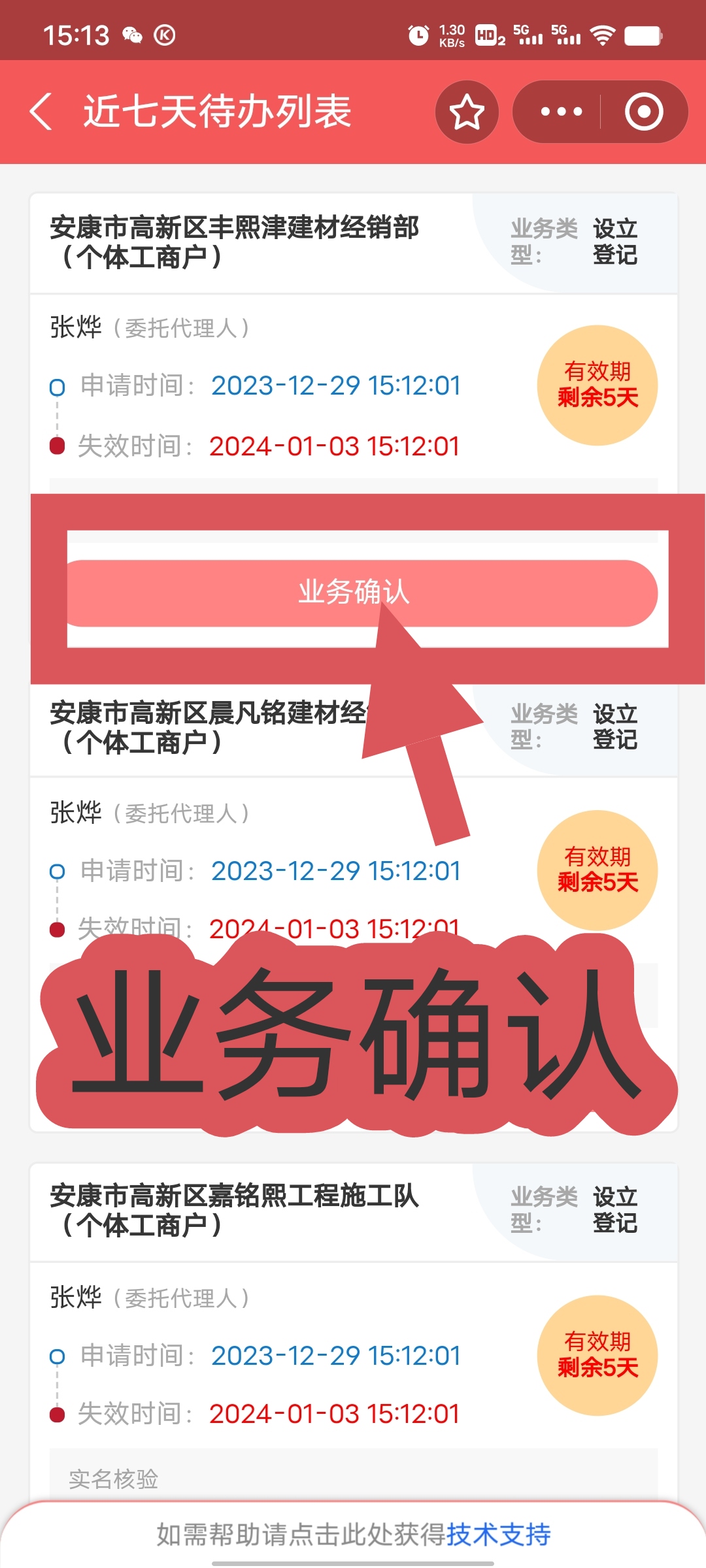Tap the 业务确认 button
The width and height of the screenshot is (706, 1568).
[x=353, y=592]
